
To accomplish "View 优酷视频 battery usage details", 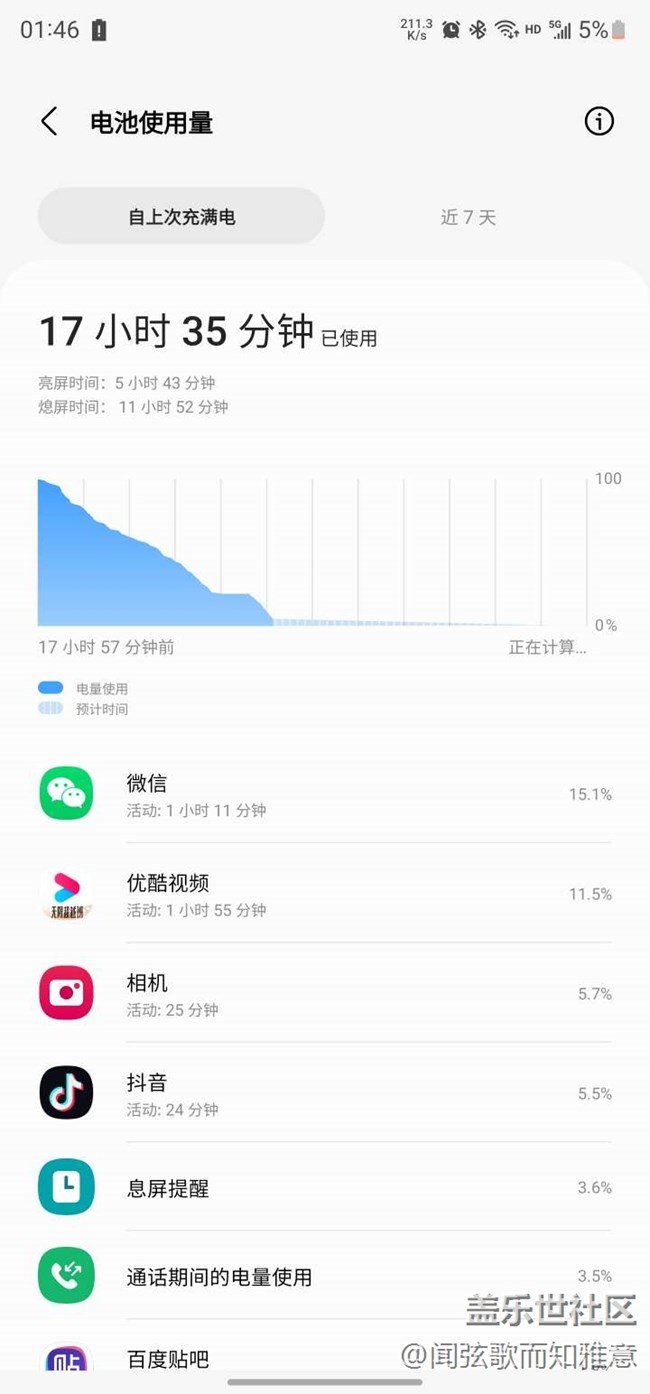I will (325, 894).
